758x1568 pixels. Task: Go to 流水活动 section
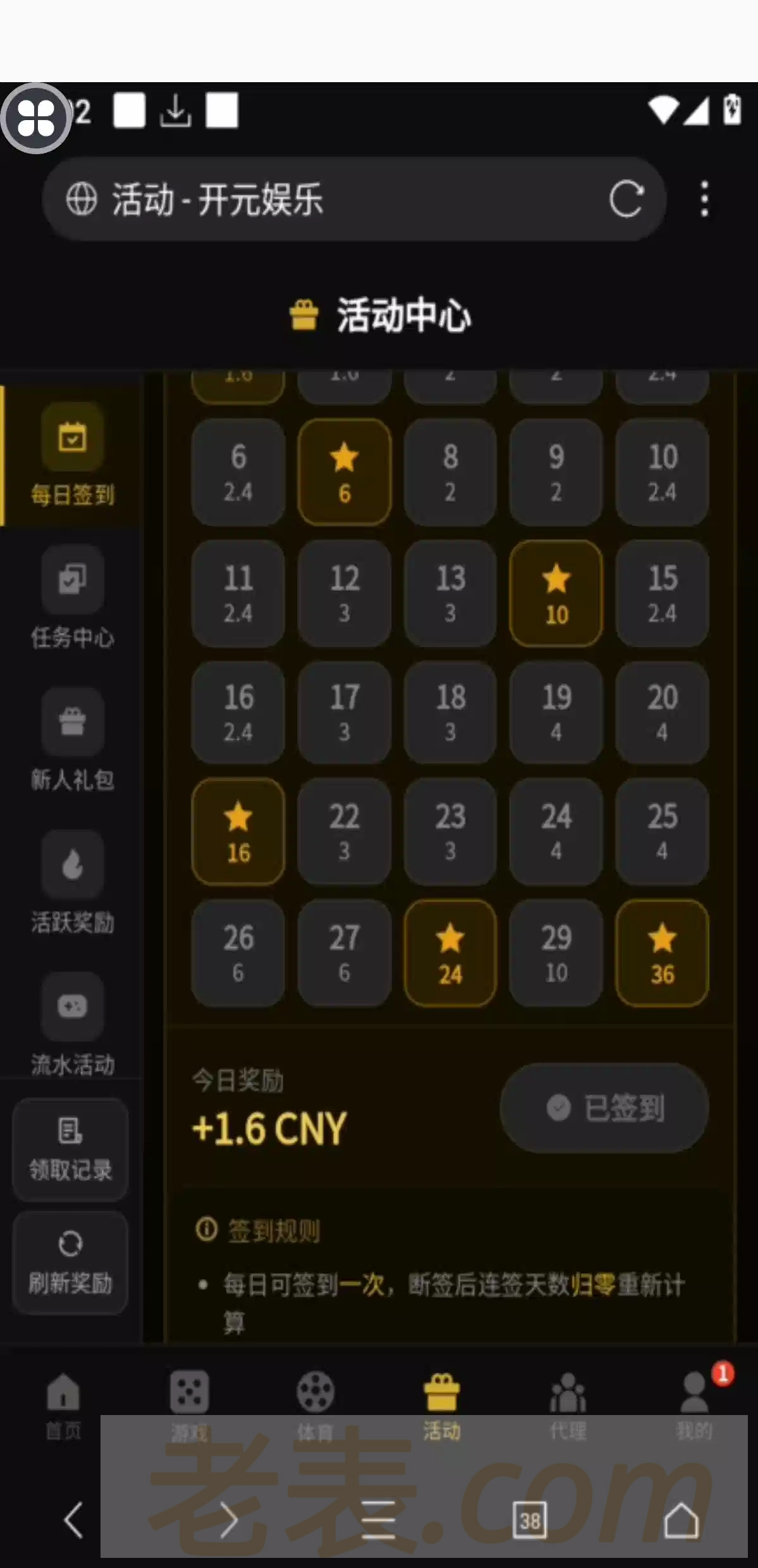(72, 1025)
